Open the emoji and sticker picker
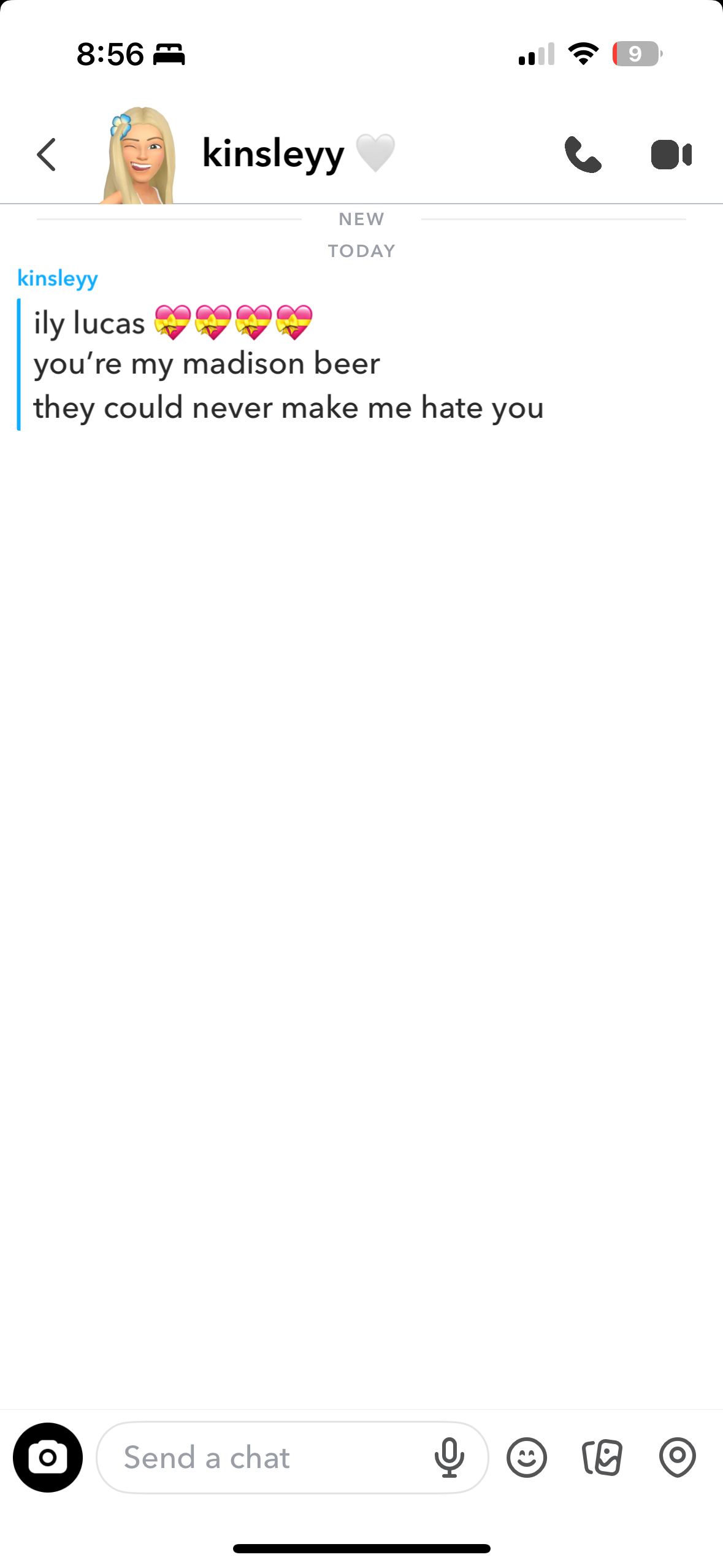 [x=526, y=1458]
